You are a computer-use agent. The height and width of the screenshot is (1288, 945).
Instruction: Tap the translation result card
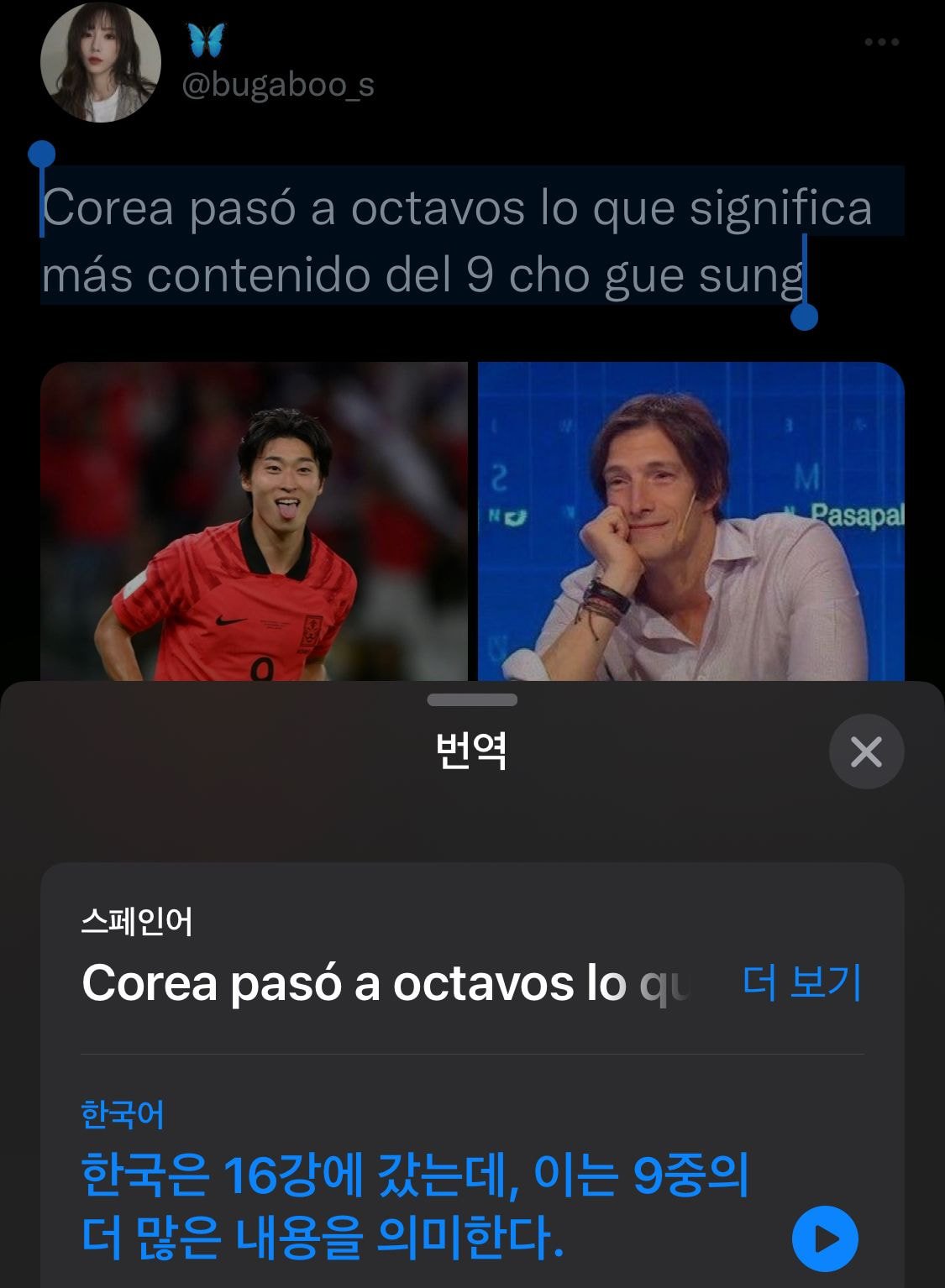(x=472, y=1066)
